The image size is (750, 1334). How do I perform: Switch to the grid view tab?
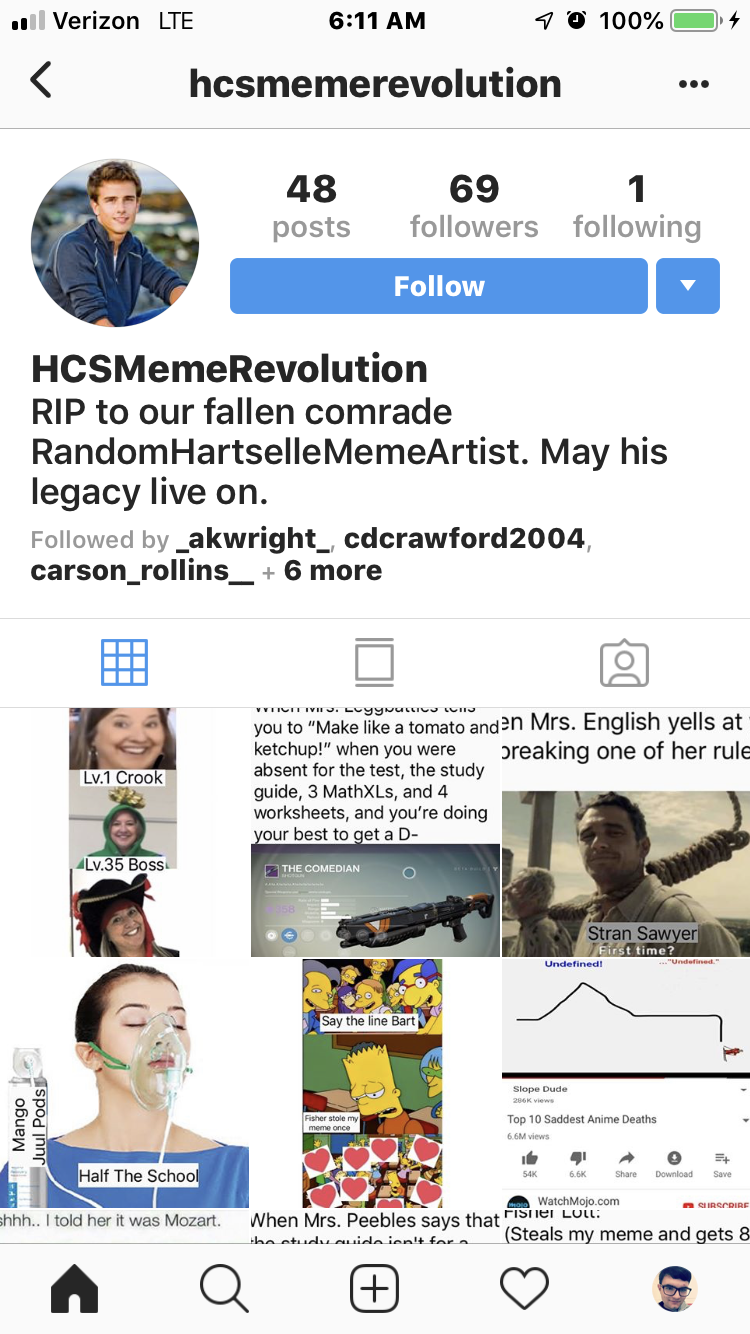point(125,662)
